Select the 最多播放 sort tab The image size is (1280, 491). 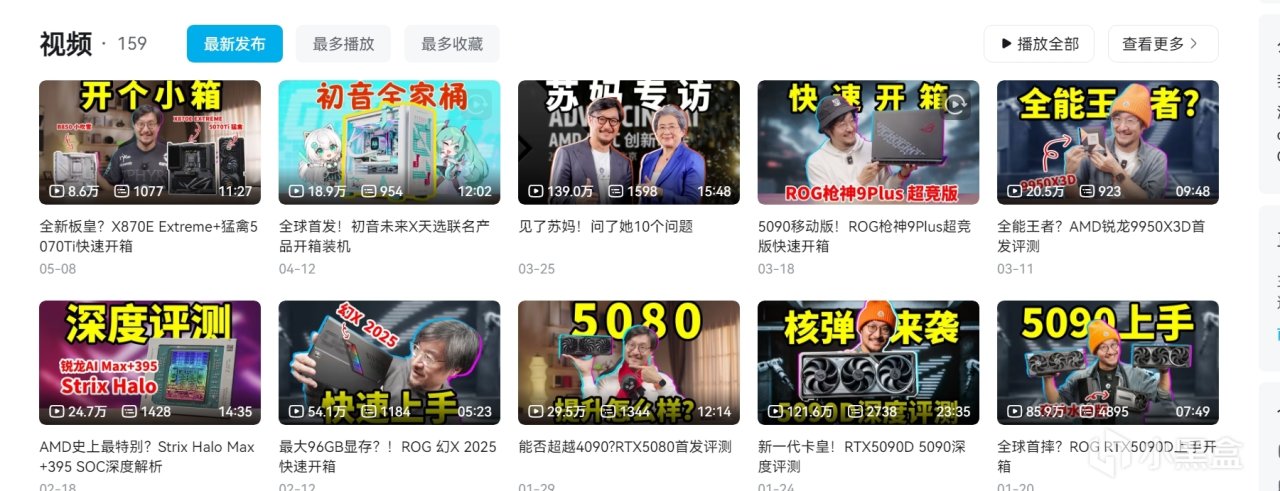click(343, 44)
